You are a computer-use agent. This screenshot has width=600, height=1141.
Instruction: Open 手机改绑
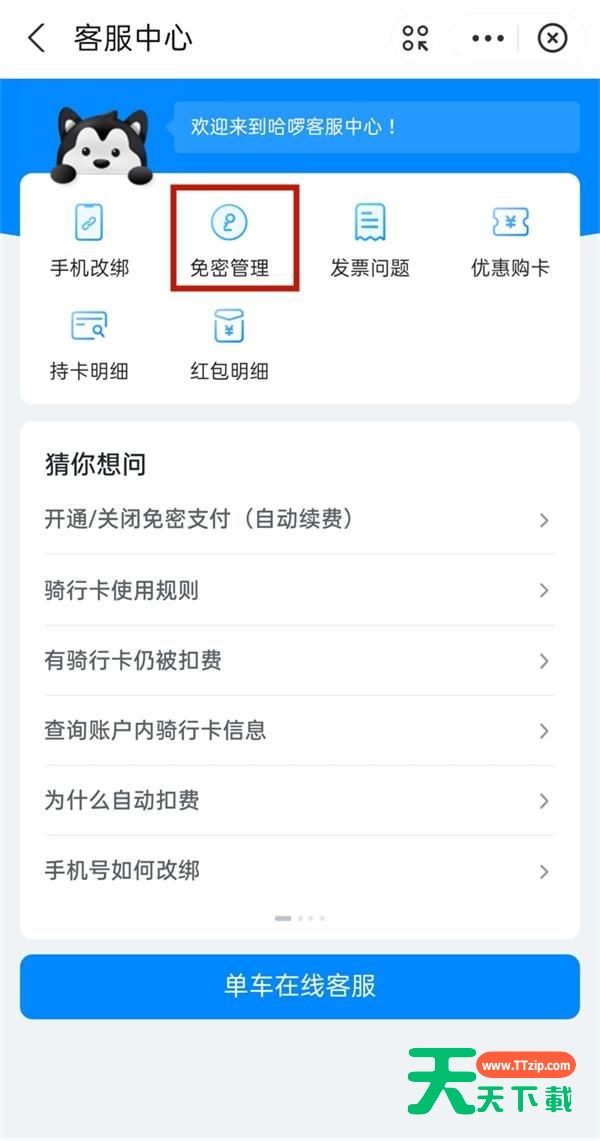pos(90,240)
